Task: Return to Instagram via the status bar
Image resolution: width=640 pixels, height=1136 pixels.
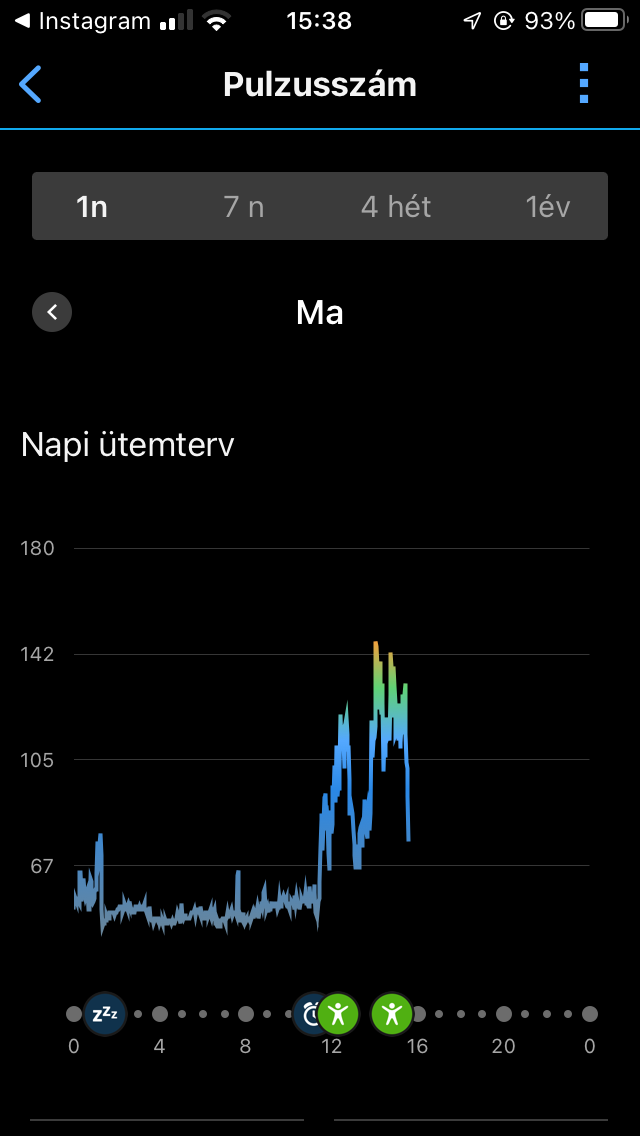Action: coord(82,21)
